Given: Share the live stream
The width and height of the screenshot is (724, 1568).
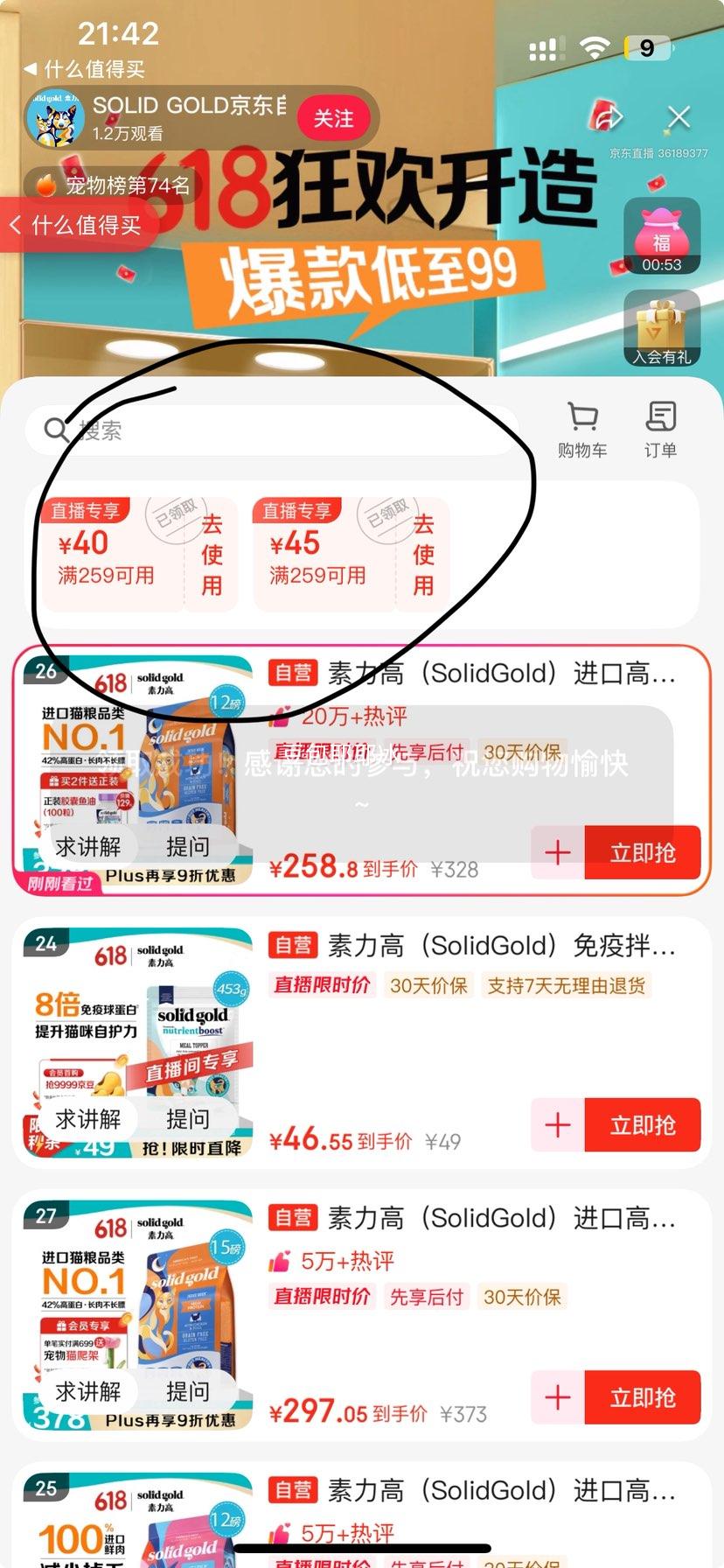Looking at the screenshot, I should pos(608,115).
